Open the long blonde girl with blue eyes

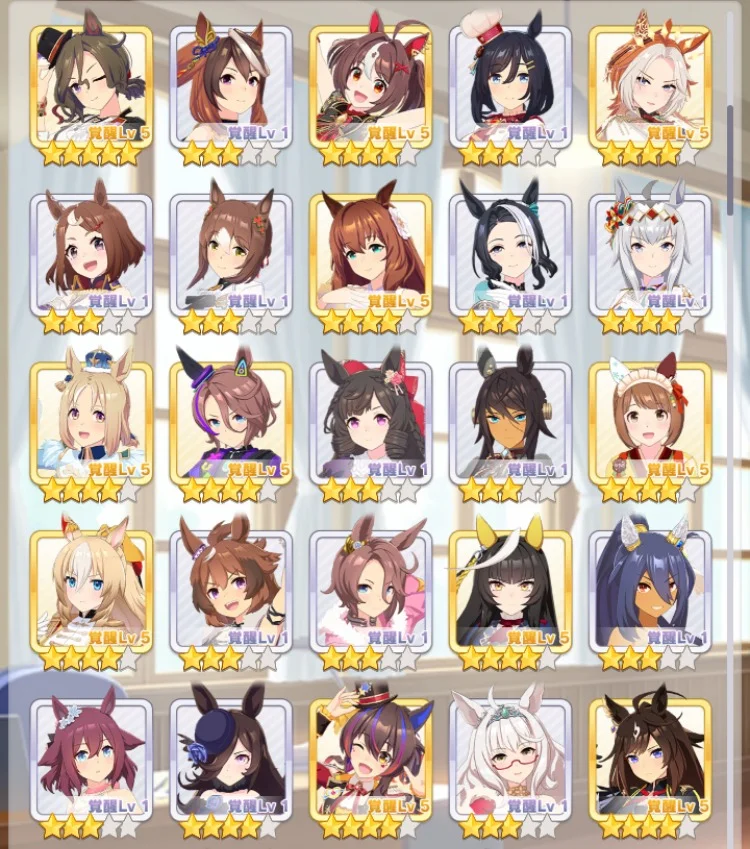pos(90,592)
